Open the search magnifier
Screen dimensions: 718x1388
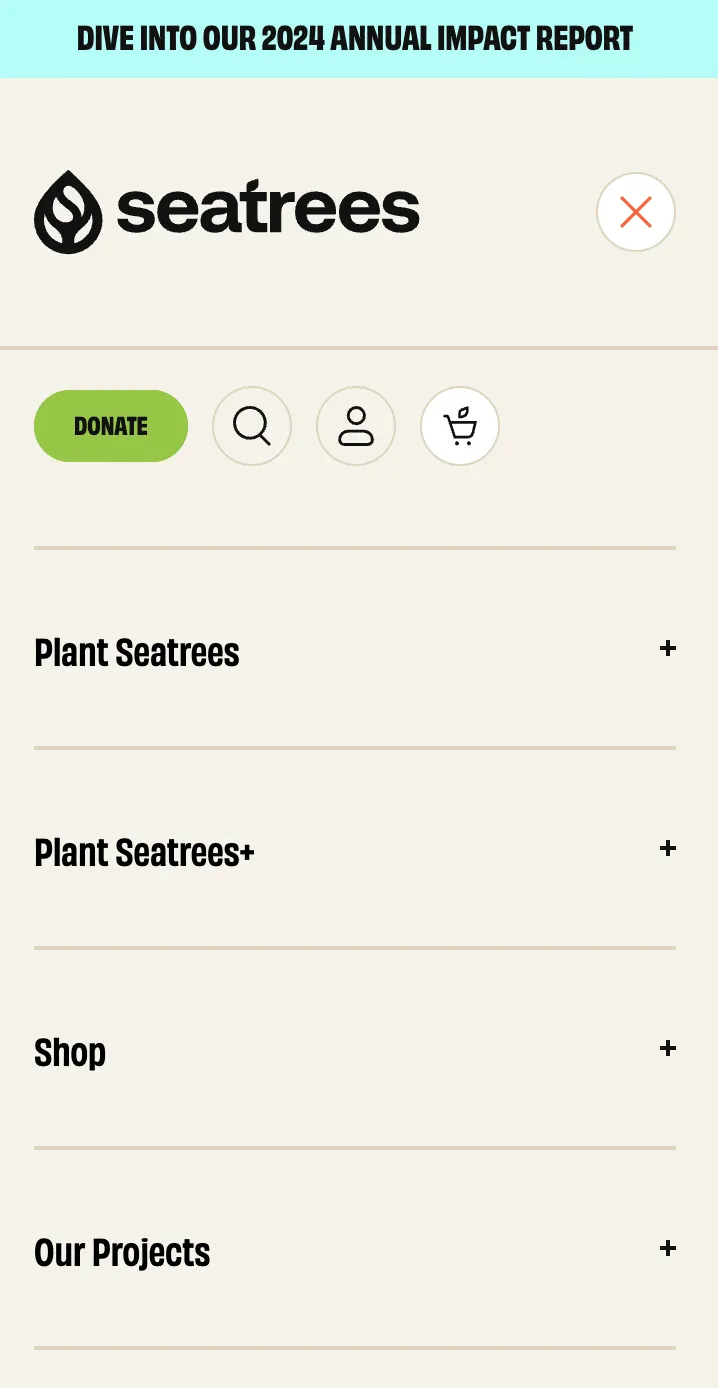click(x=252, y=426)
